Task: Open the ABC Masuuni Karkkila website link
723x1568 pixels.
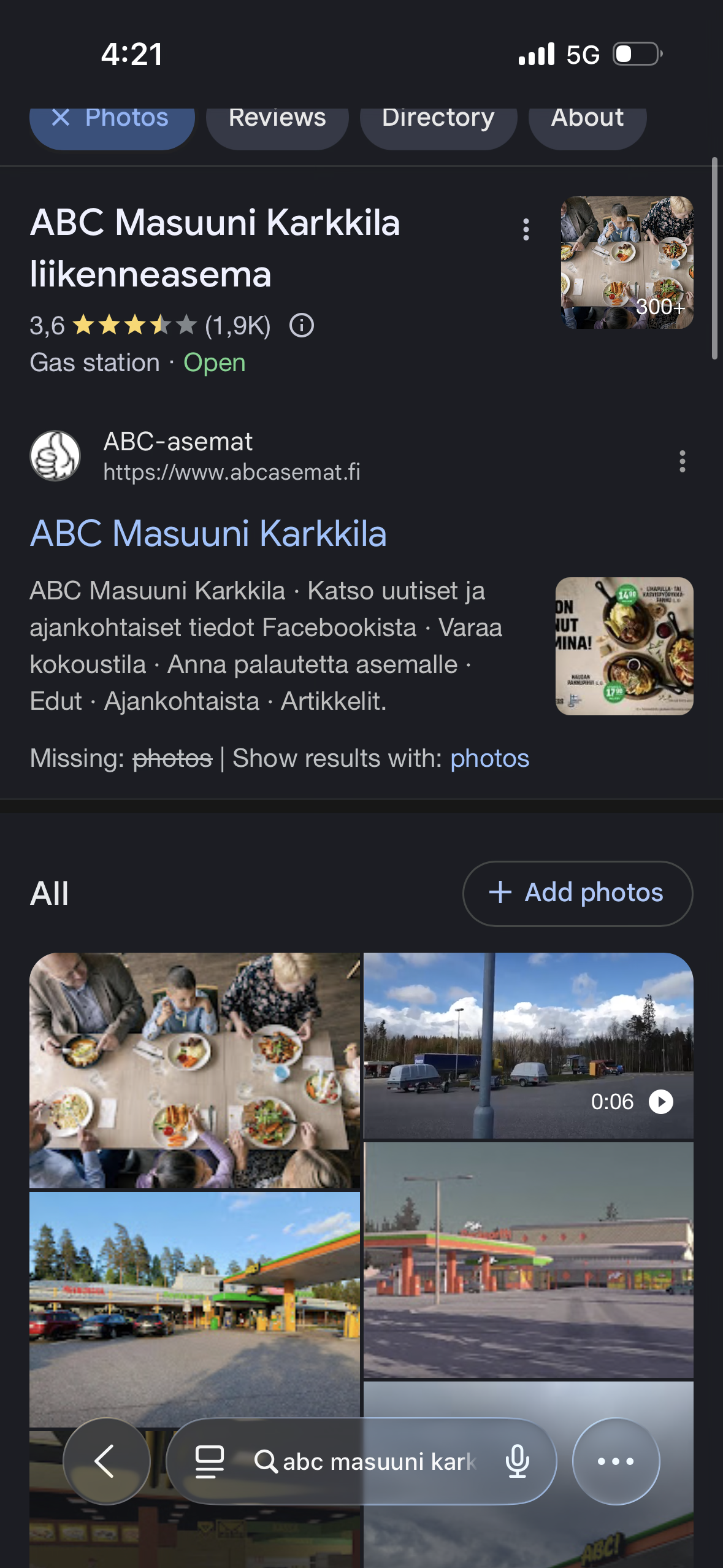Action: [208, 533]
